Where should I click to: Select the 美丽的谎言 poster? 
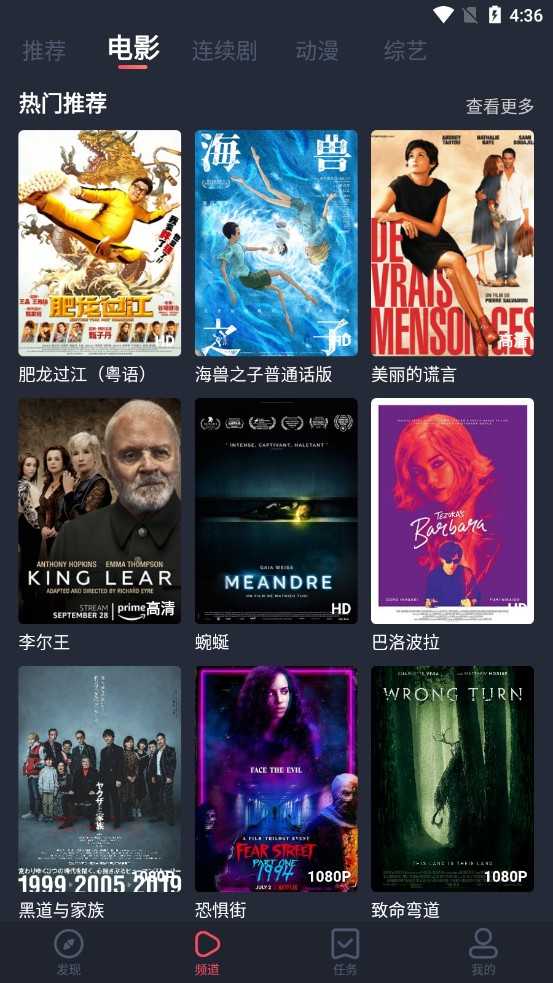click(x=453, y=243)
